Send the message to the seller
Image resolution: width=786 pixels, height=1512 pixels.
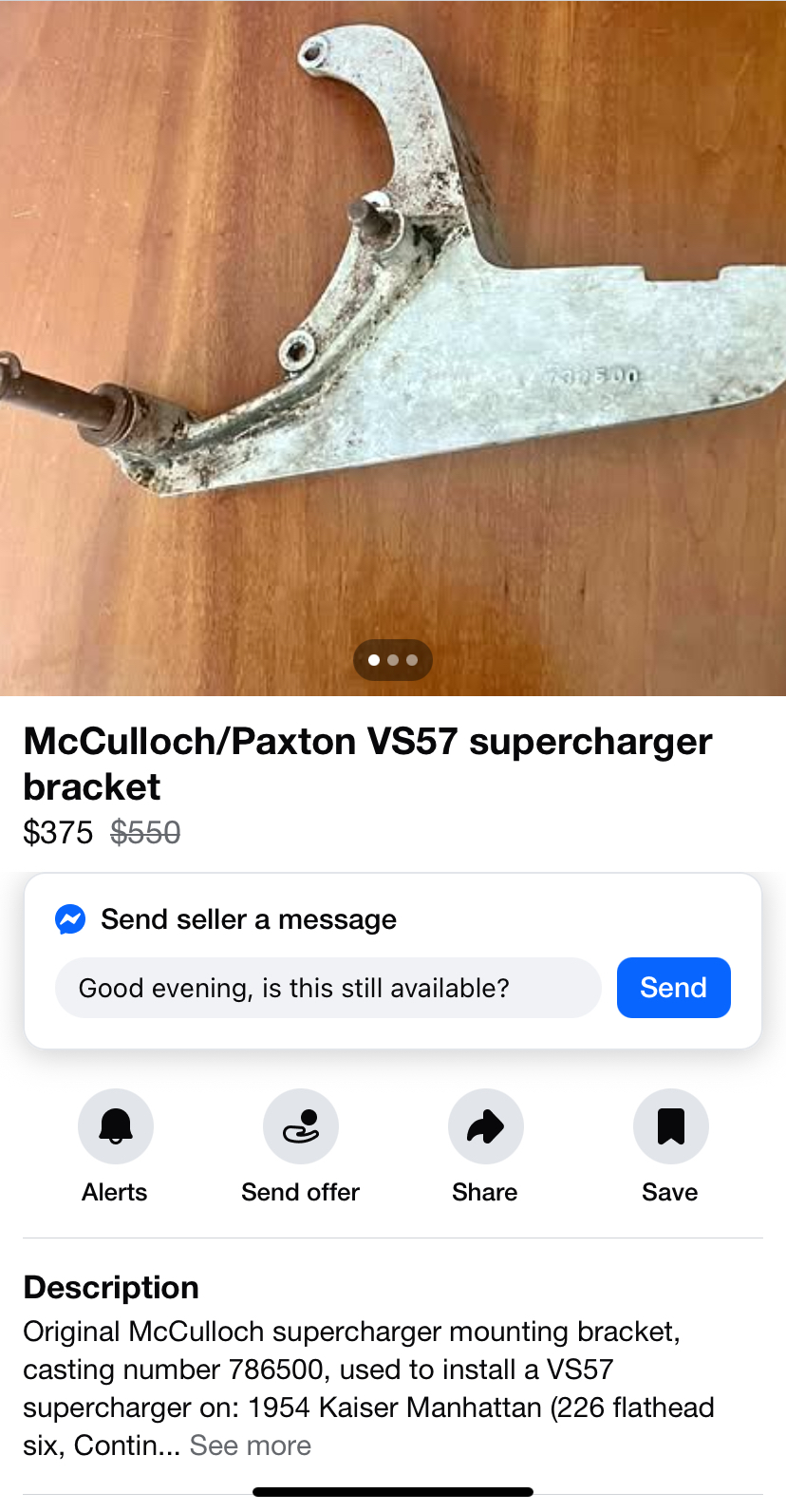(x=673, y=988)
